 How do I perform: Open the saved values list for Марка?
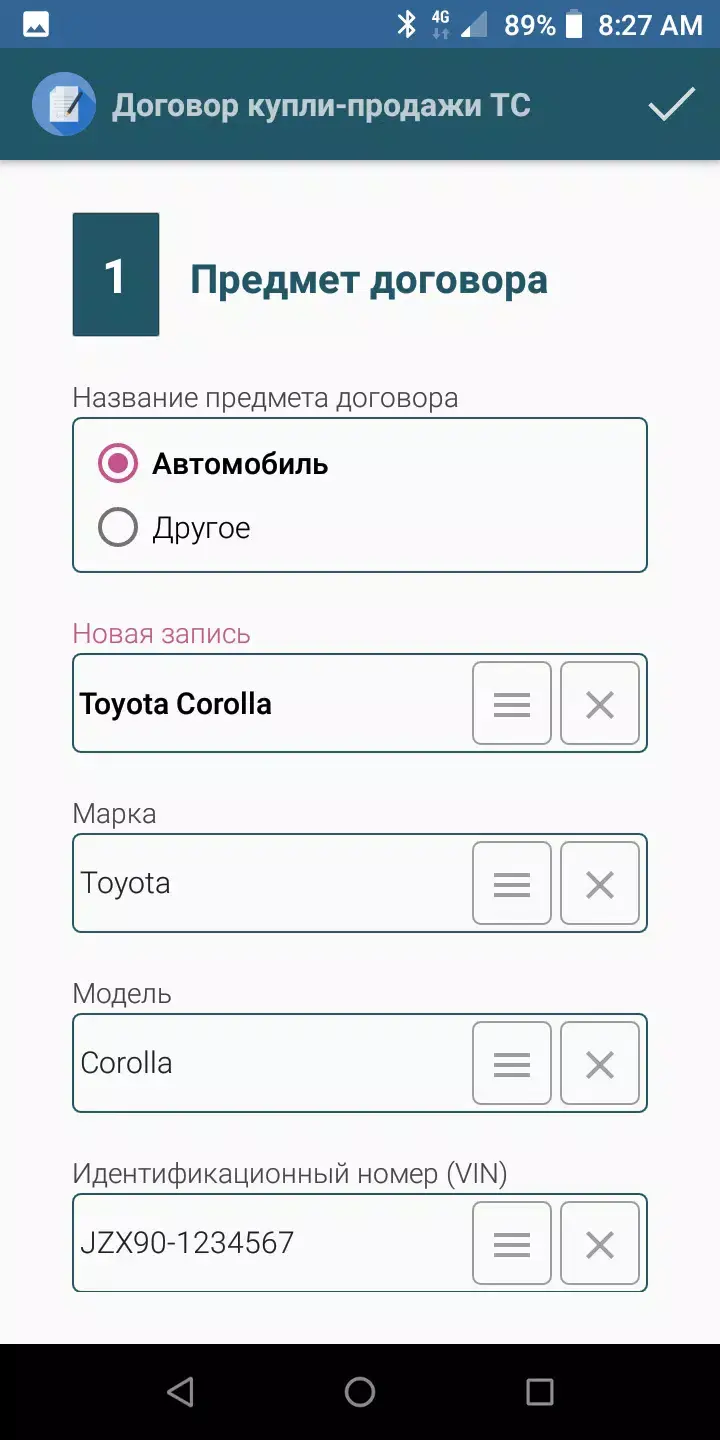point(511,883)
